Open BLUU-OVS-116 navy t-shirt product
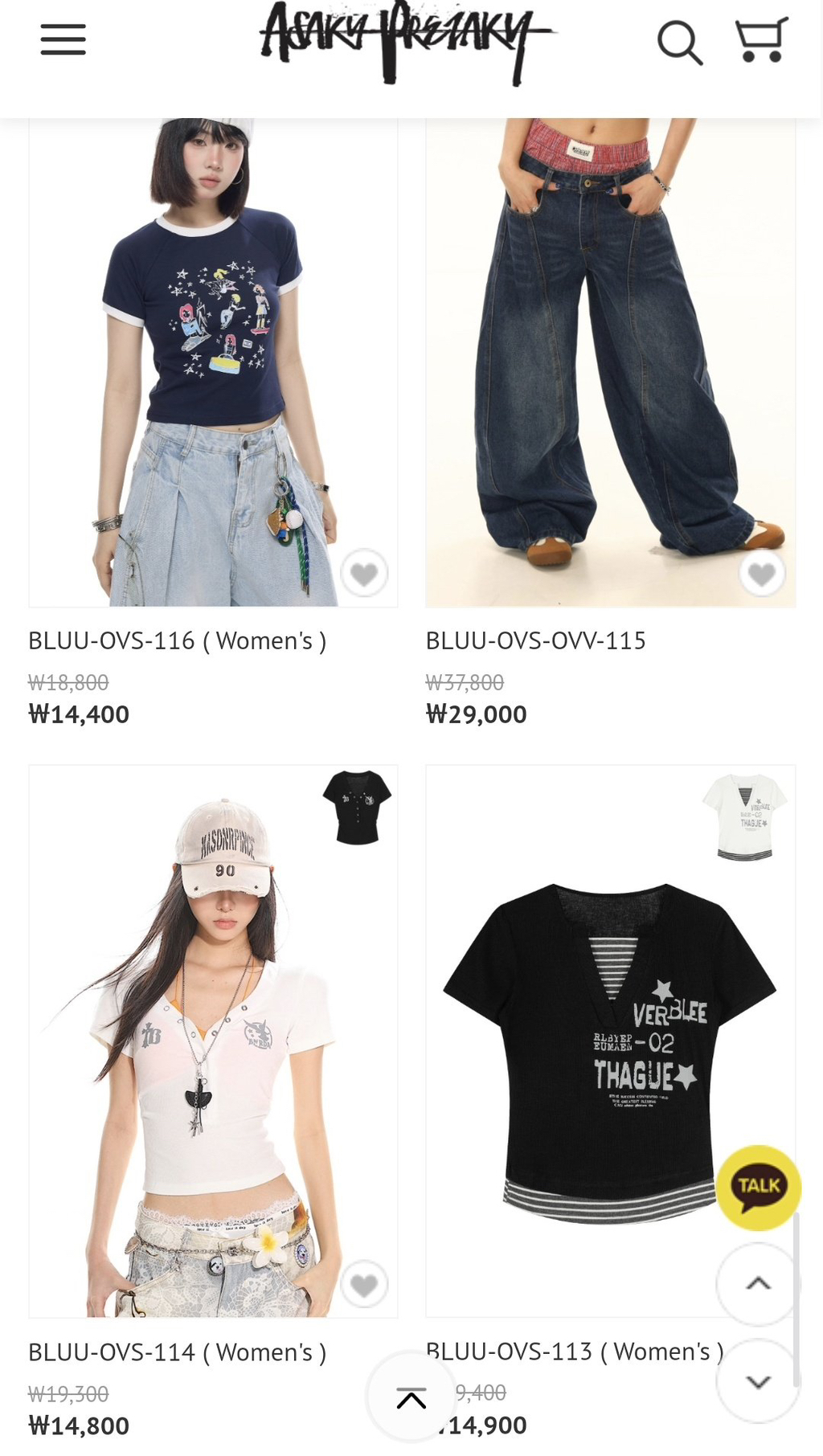The width and height of the screenshot is (823, 1456). click(x=213, y=362)
